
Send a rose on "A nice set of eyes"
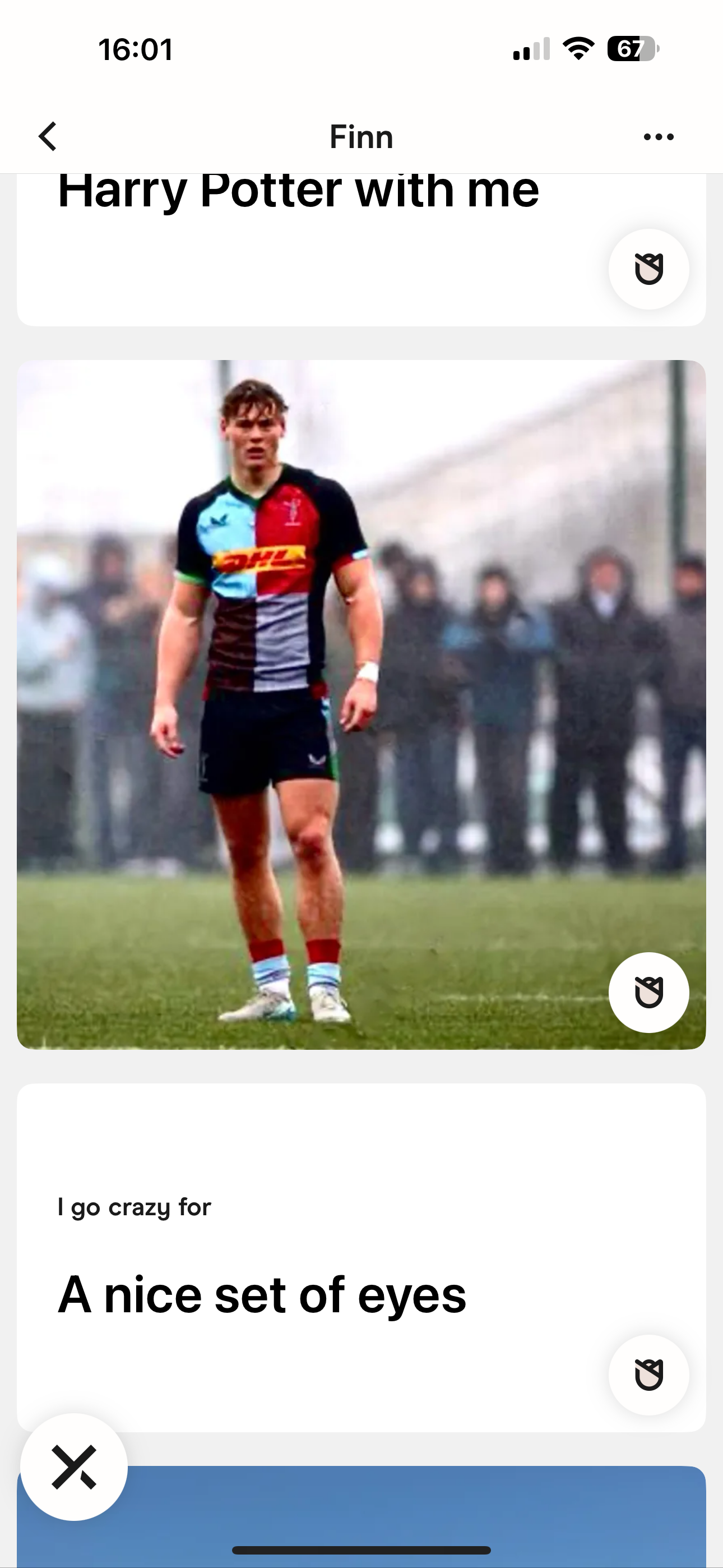pos(649,1375)
